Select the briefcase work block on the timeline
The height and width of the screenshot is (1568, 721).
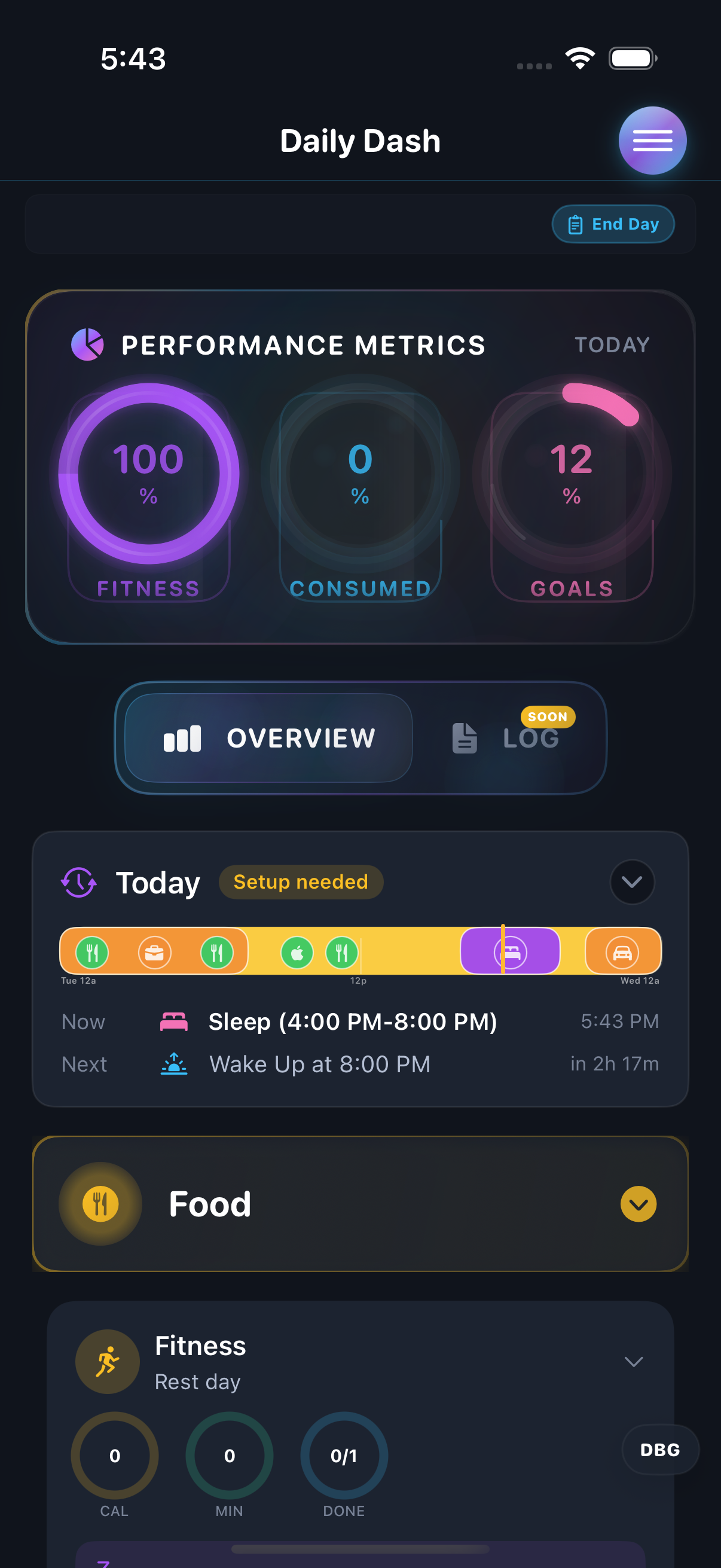click(155, 952)
